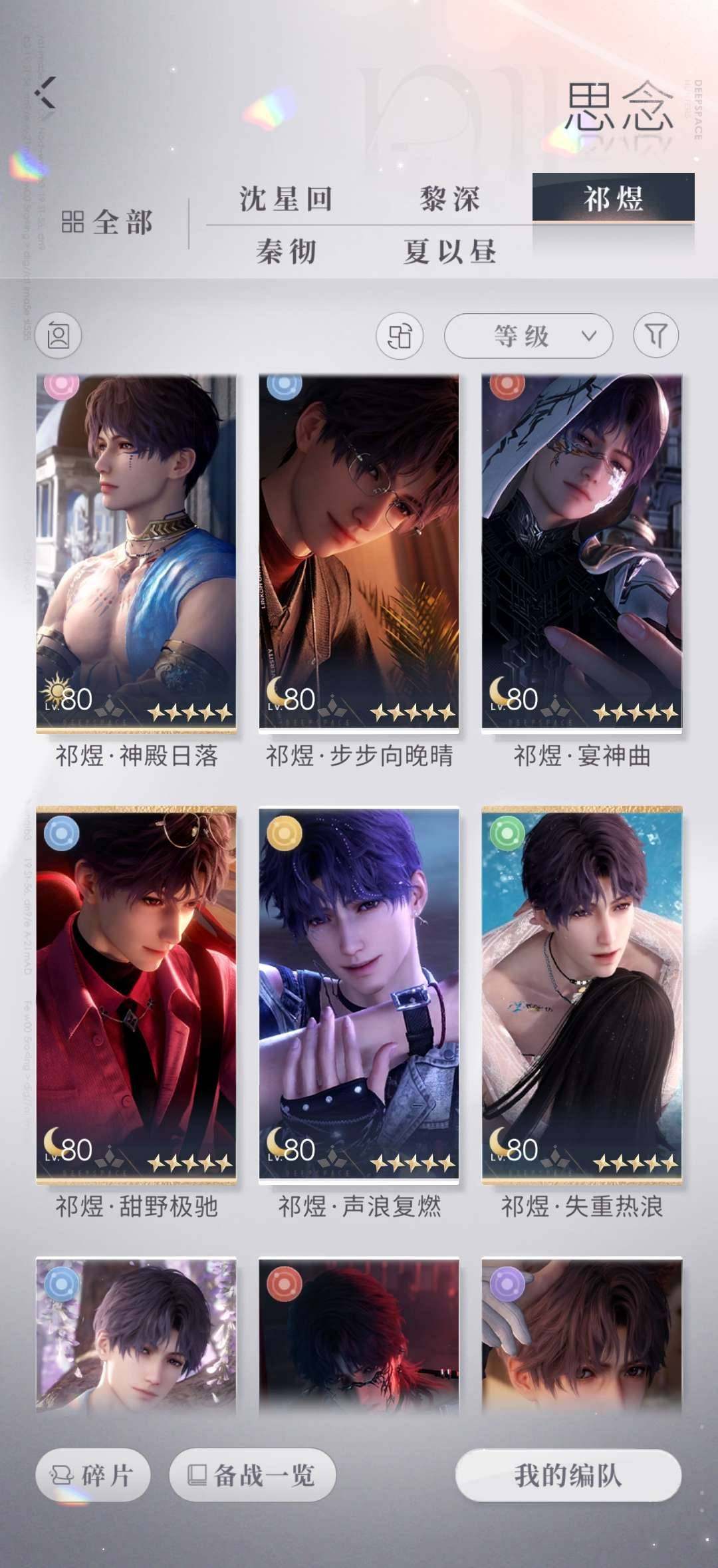
Task: Tap the layout switch icon beside 等级
Action: coord(400,336)
